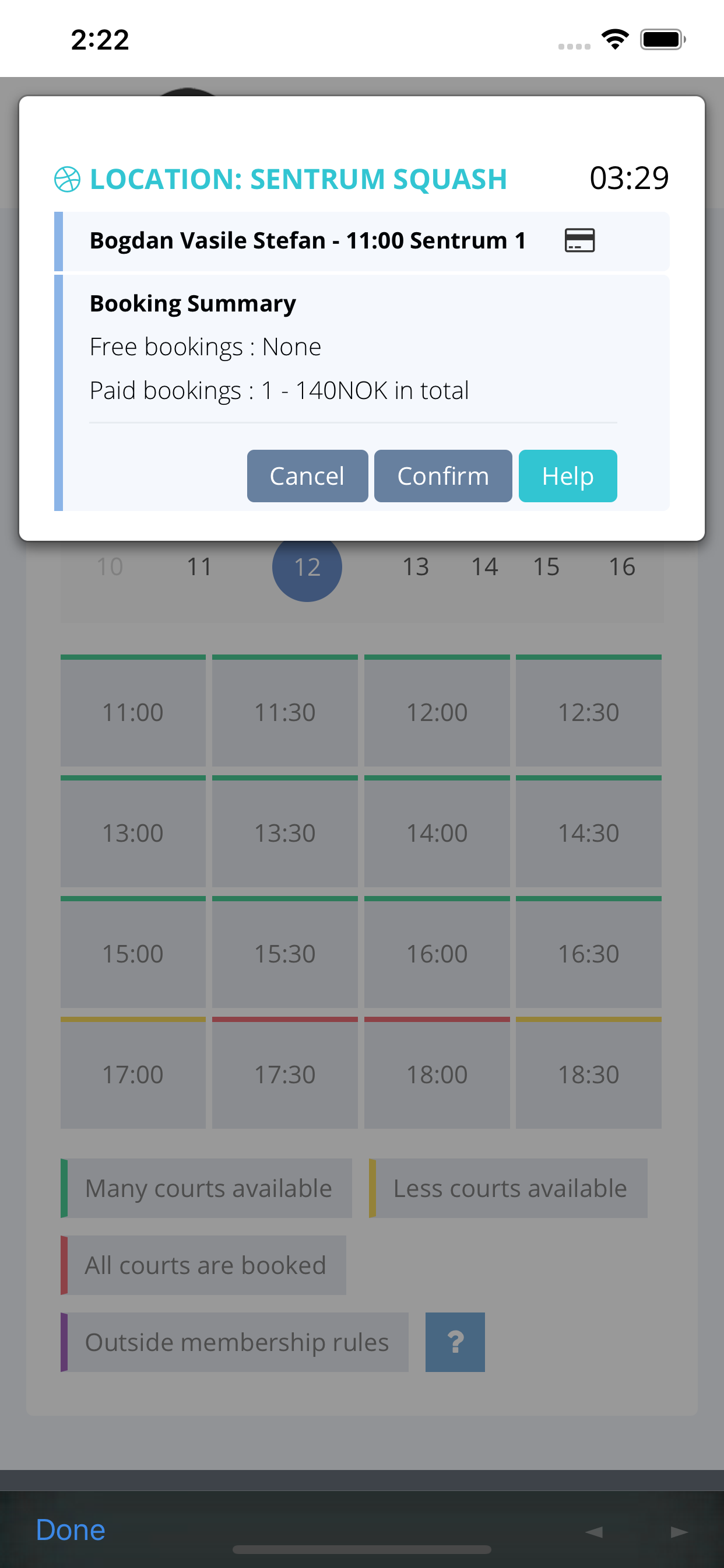724x1568 pixels.
Task: Toggle the 15:30 time slot selection
Action: [x=284, y=953]
